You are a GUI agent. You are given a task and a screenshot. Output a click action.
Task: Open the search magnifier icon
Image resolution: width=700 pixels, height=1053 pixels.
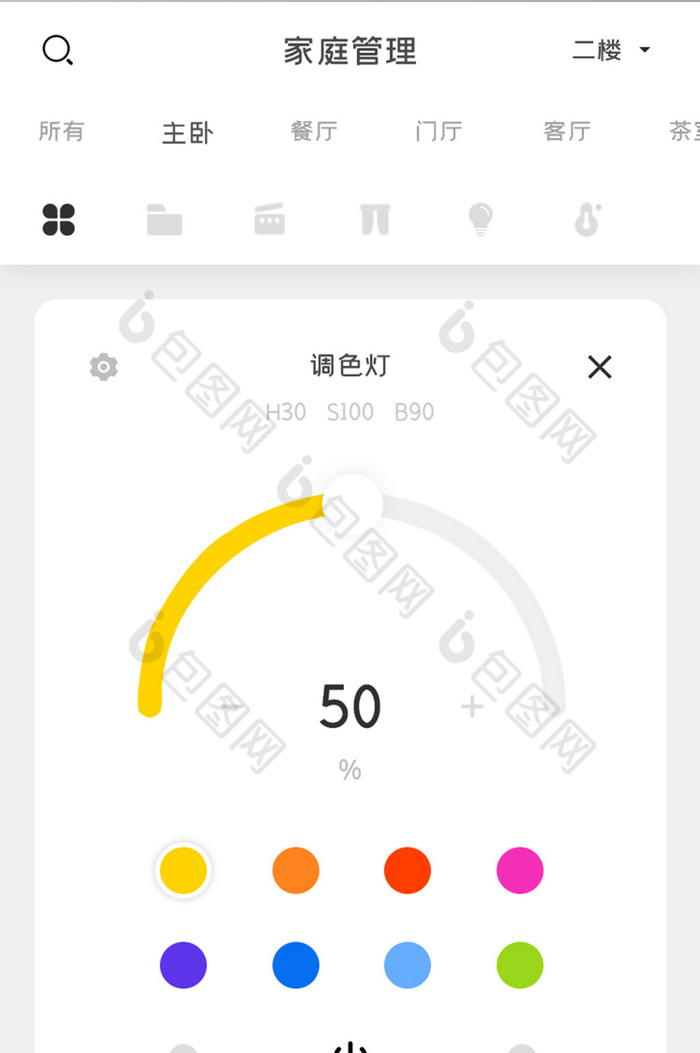coord(58,50)
